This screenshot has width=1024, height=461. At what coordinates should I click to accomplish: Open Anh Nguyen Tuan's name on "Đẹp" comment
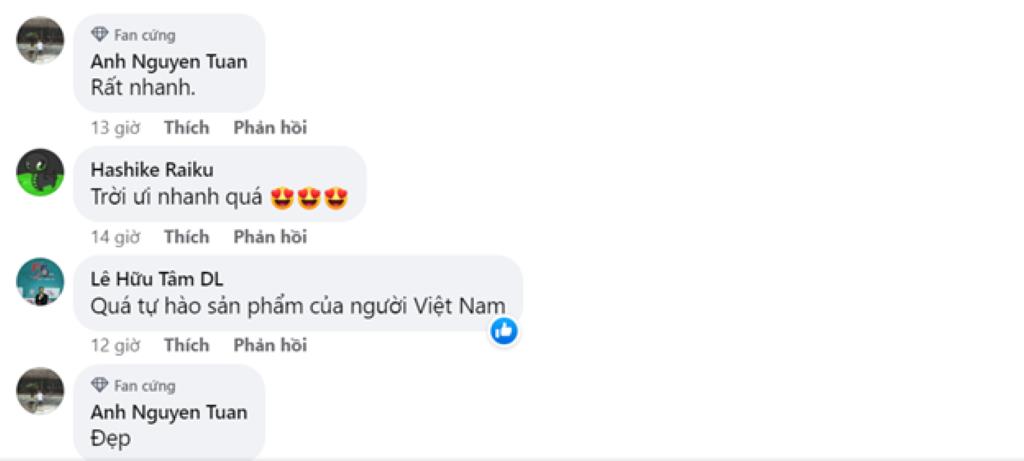click(168, 411)
